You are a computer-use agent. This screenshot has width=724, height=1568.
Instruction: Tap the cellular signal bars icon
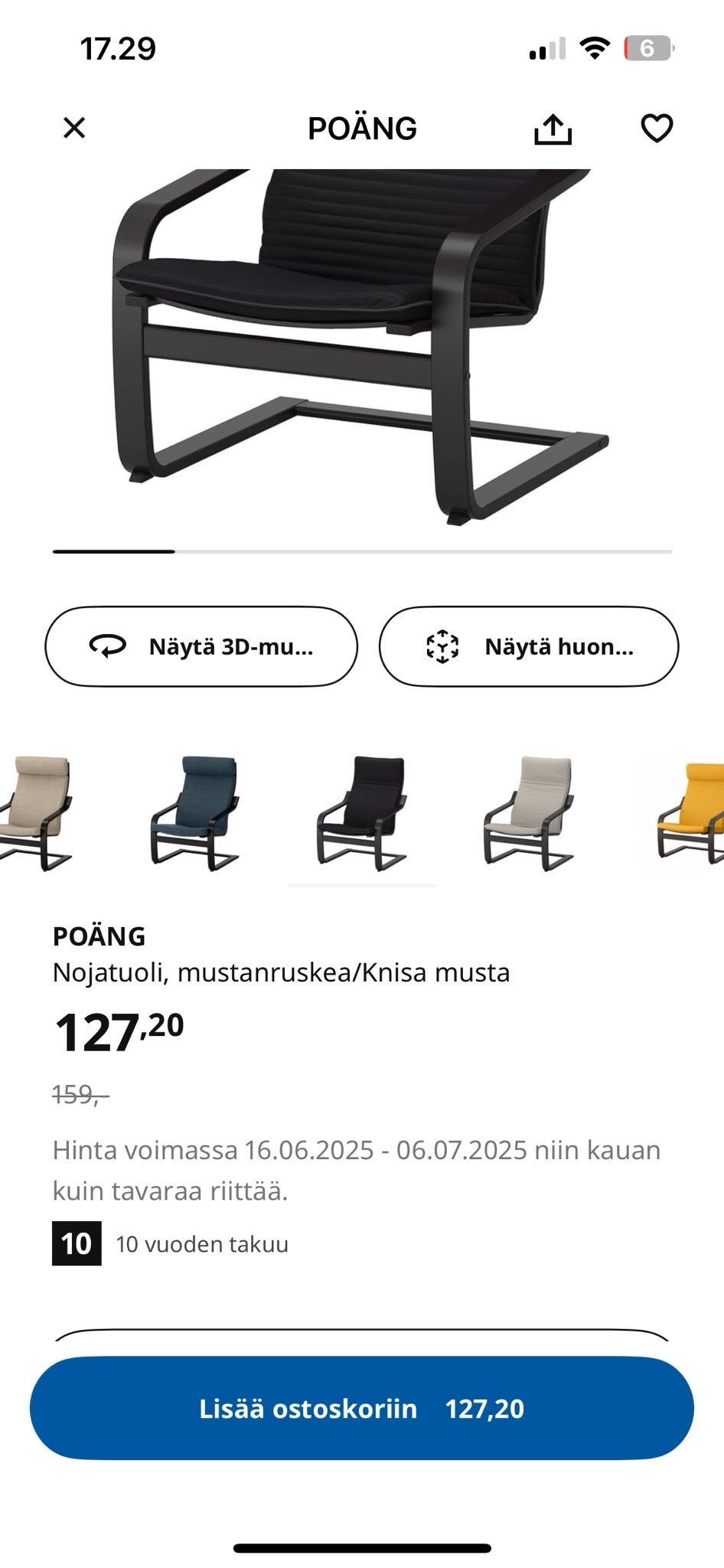[x=546, y=49]
